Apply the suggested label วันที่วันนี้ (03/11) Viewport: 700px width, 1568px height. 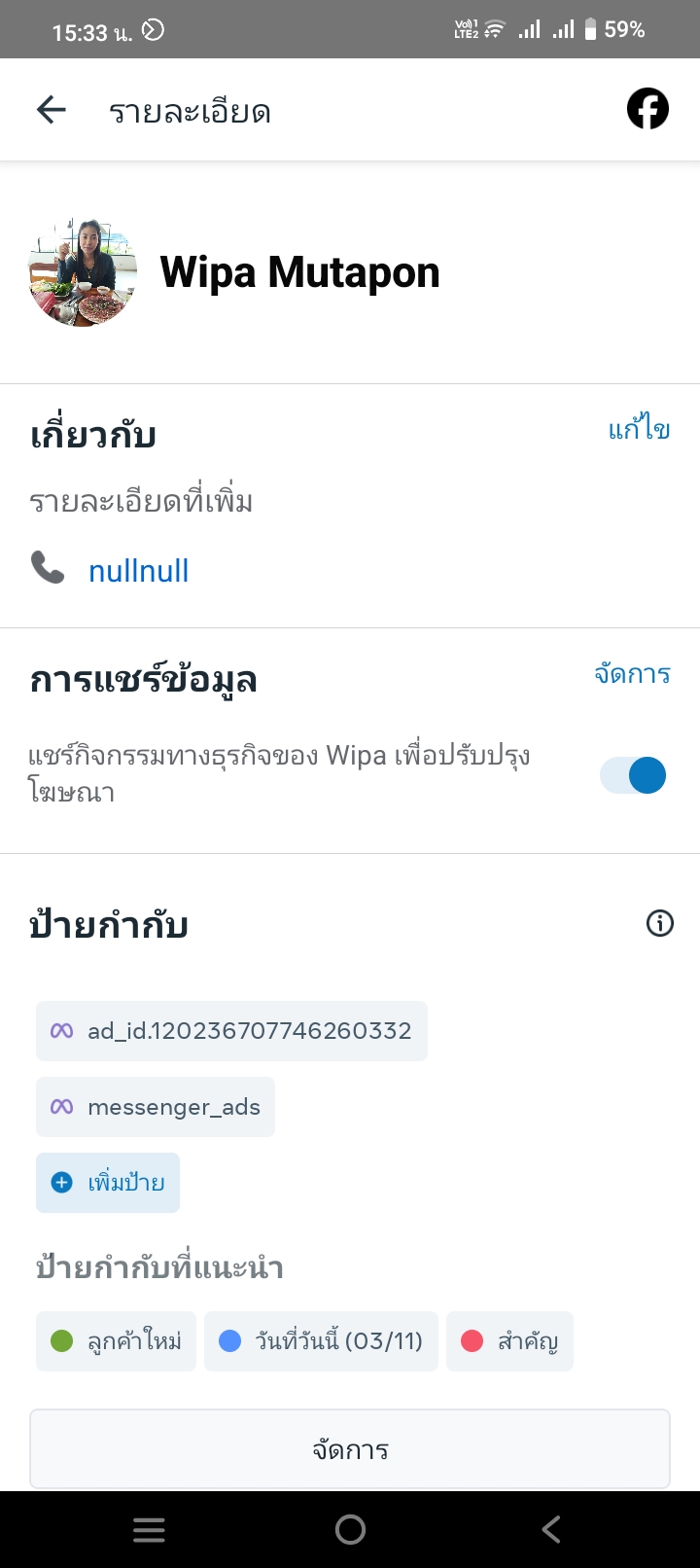click(x=321, y=1341)
